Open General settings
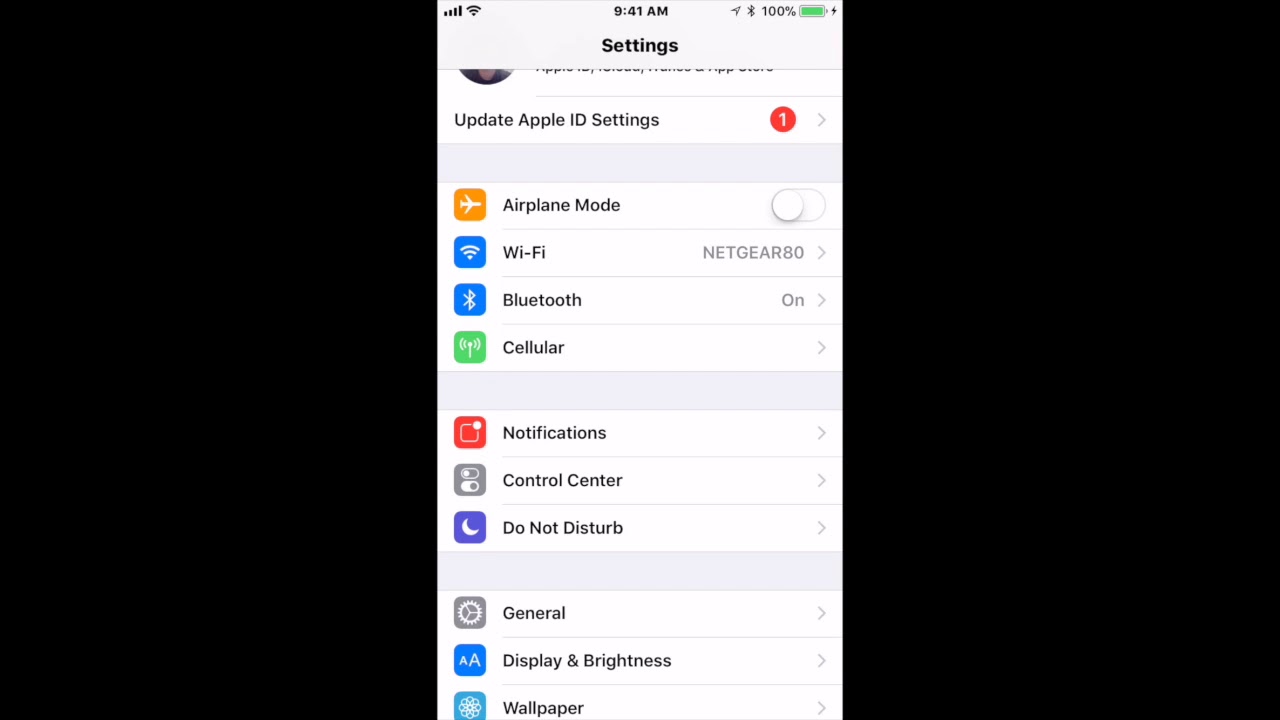The image size is (1280, 720). coord(640,613)
